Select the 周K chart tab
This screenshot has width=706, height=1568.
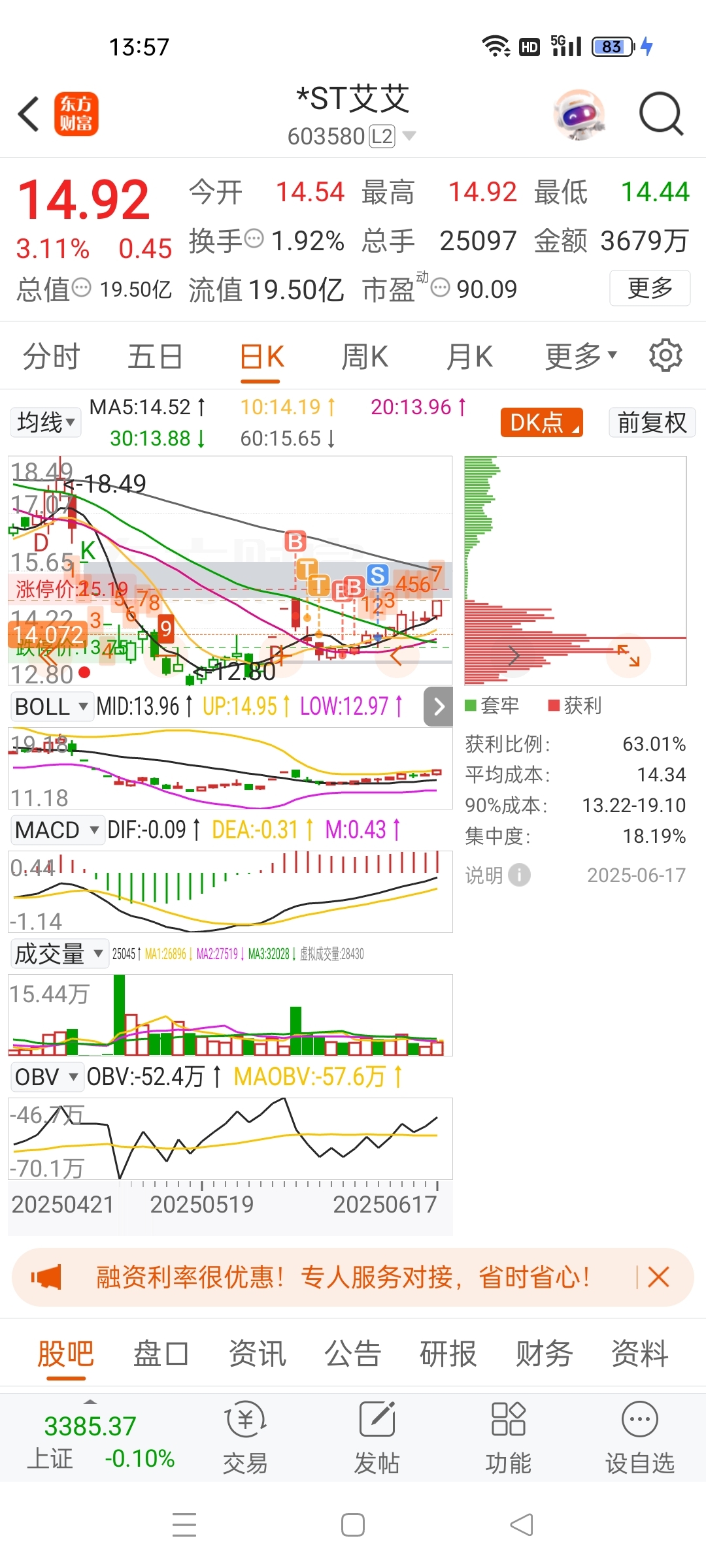click(365, 357)
